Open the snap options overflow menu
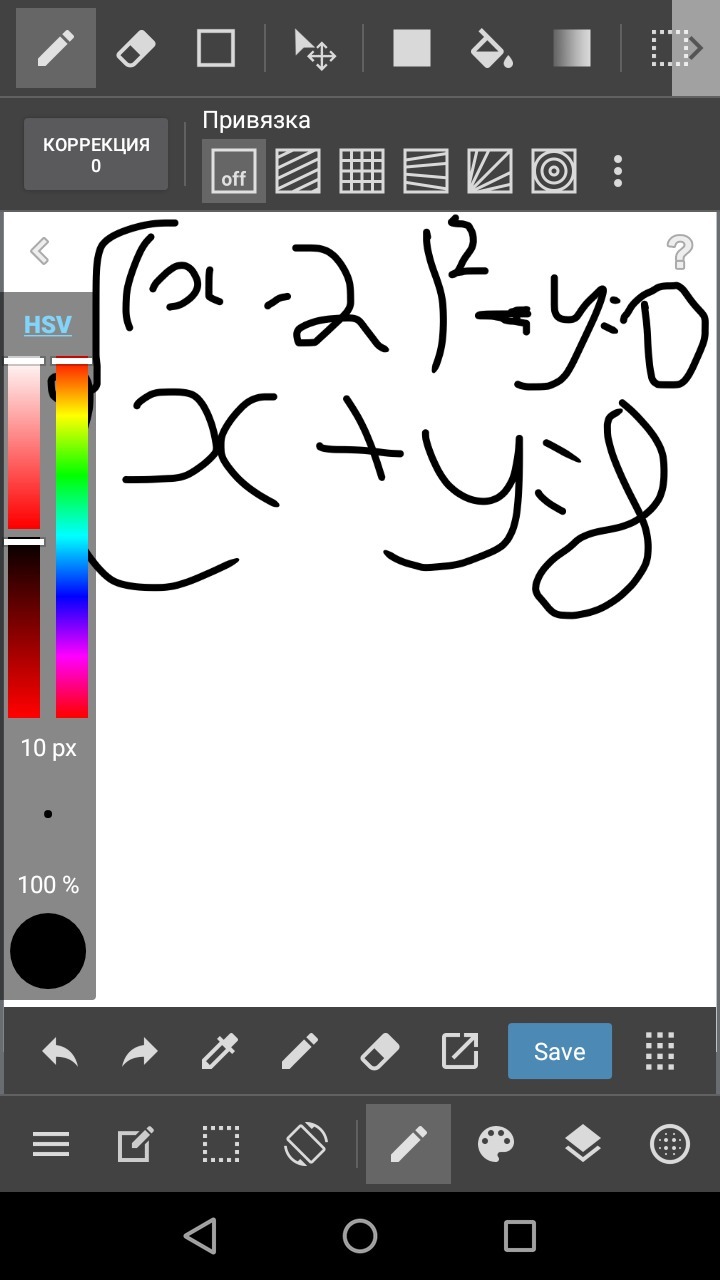This screenshot has height=1280, width=720. [618, 171]
